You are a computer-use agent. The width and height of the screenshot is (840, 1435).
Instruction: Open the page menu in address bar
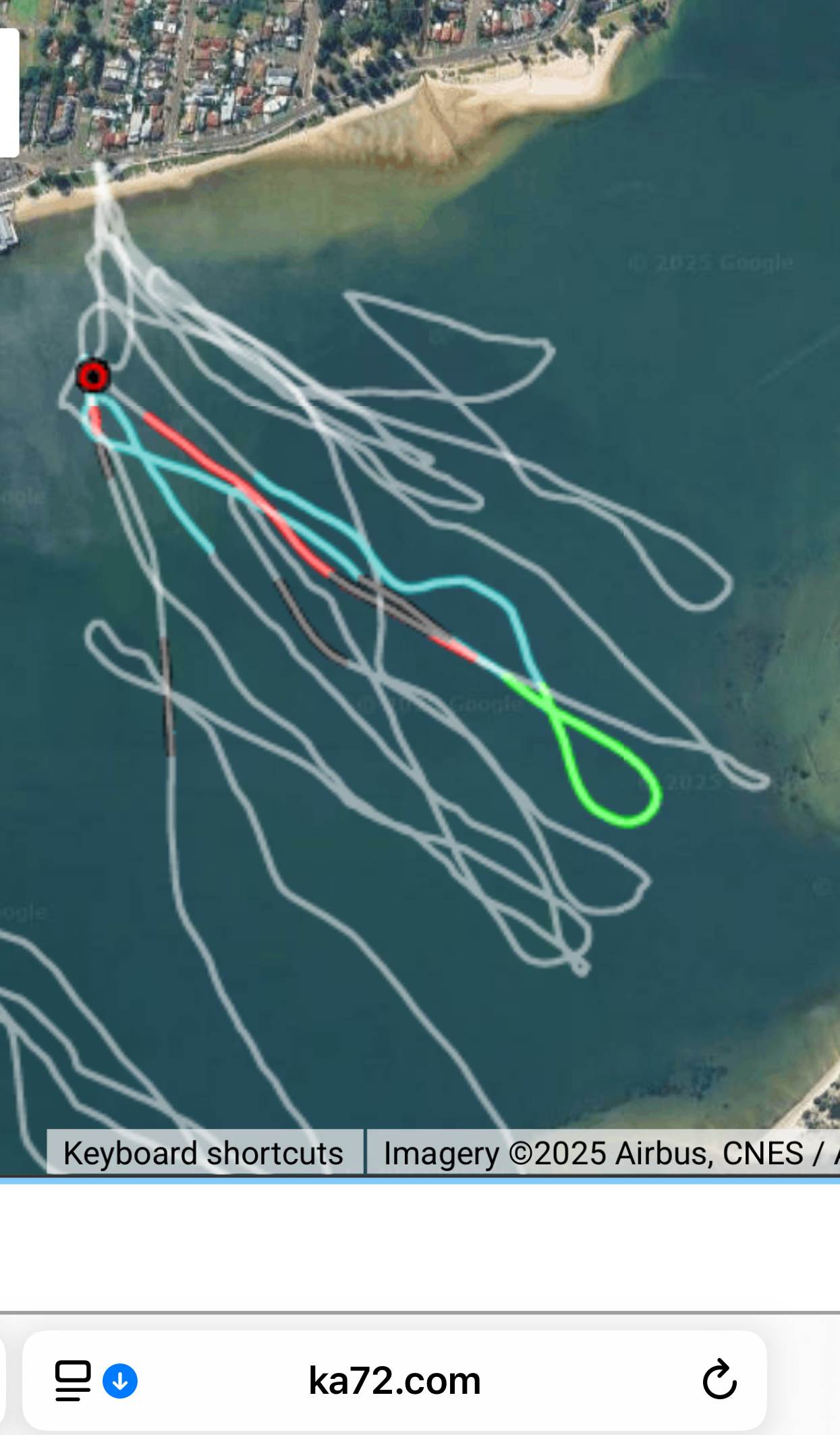click(x=73, y=1380)
